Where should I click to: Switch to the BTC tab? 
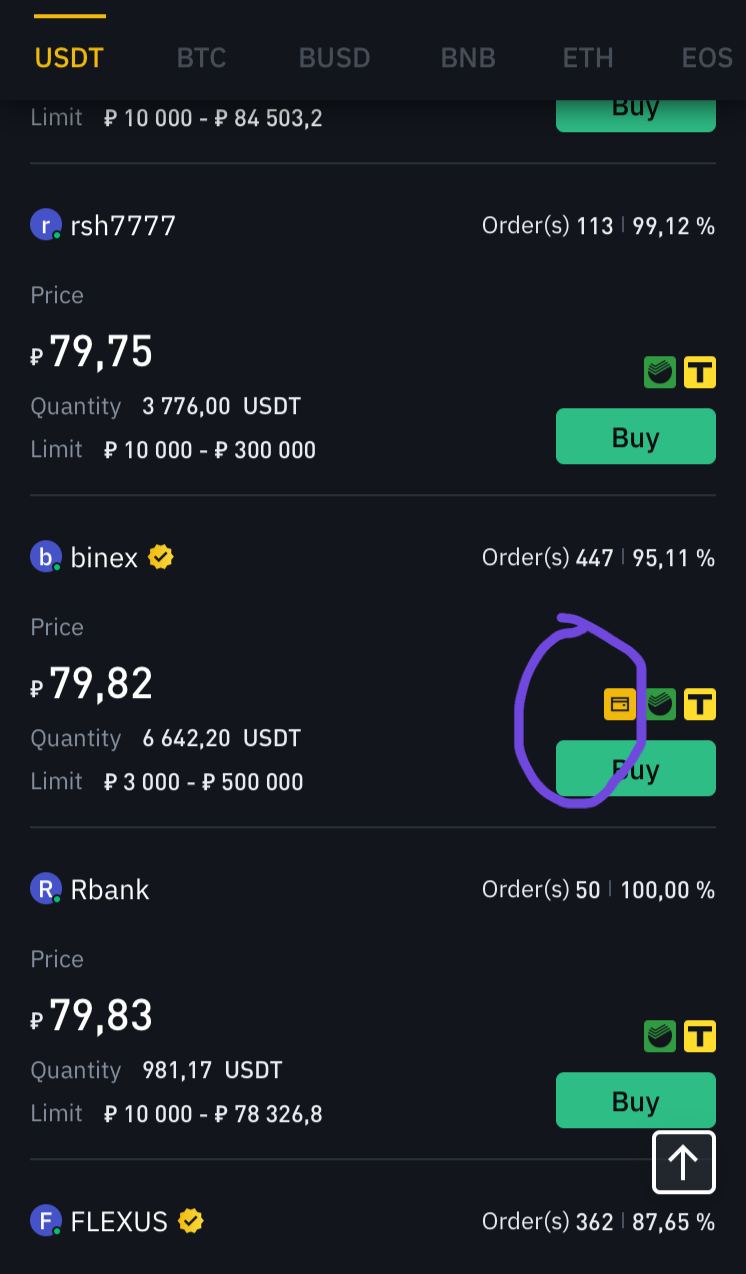[x=201, y=57]
